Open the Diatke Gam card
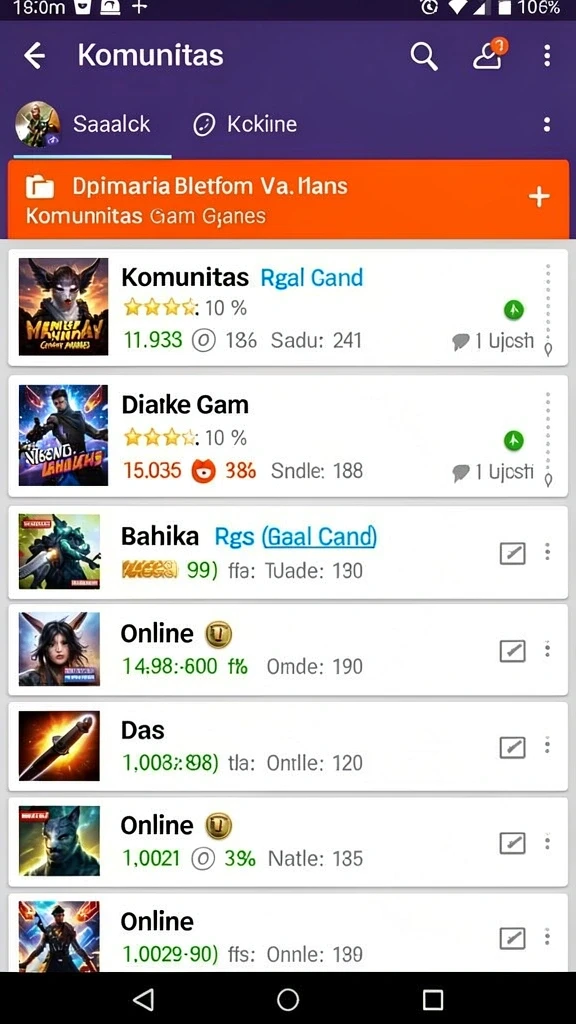576x1024 pixels. (x=288, y=436)
